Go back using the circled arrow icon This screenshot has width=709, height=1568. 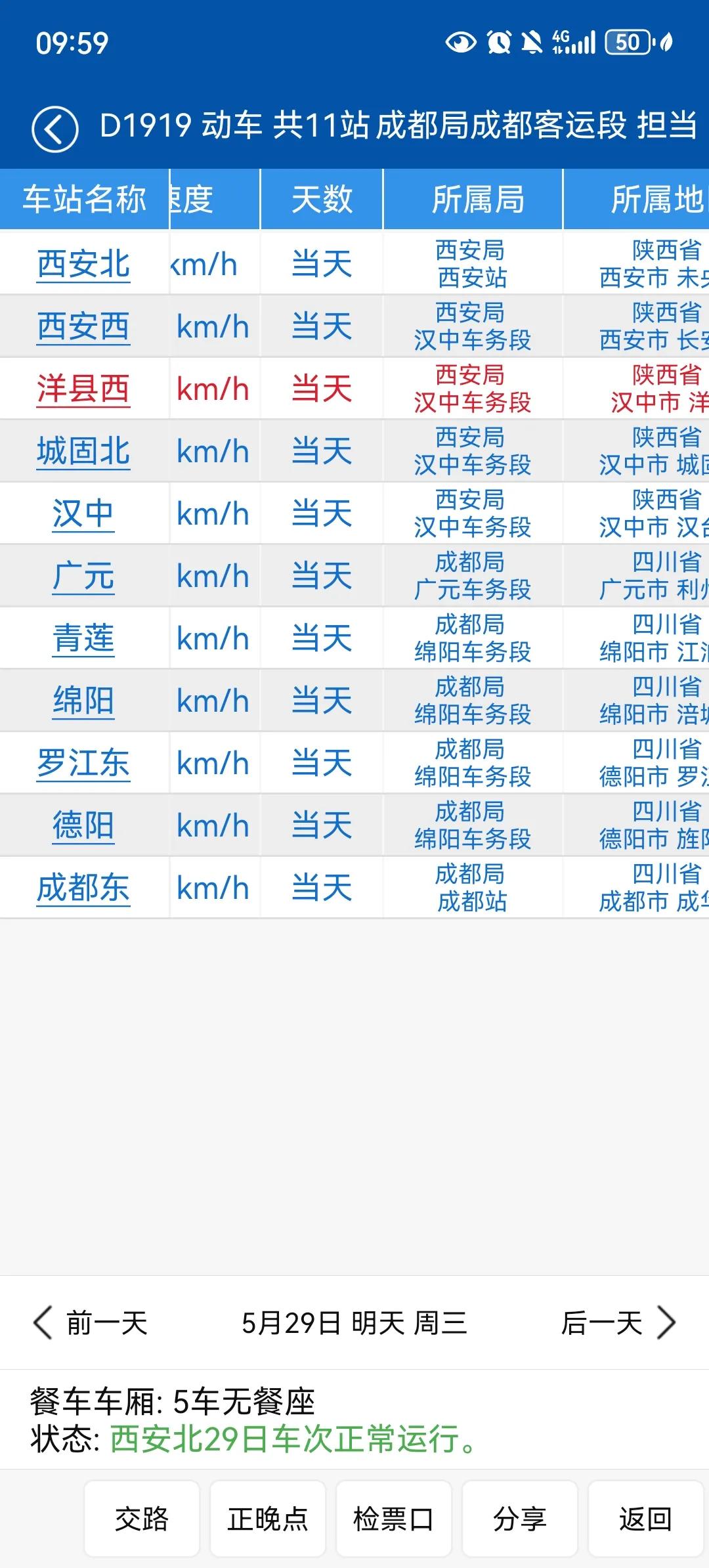click(x=55, y=129)
